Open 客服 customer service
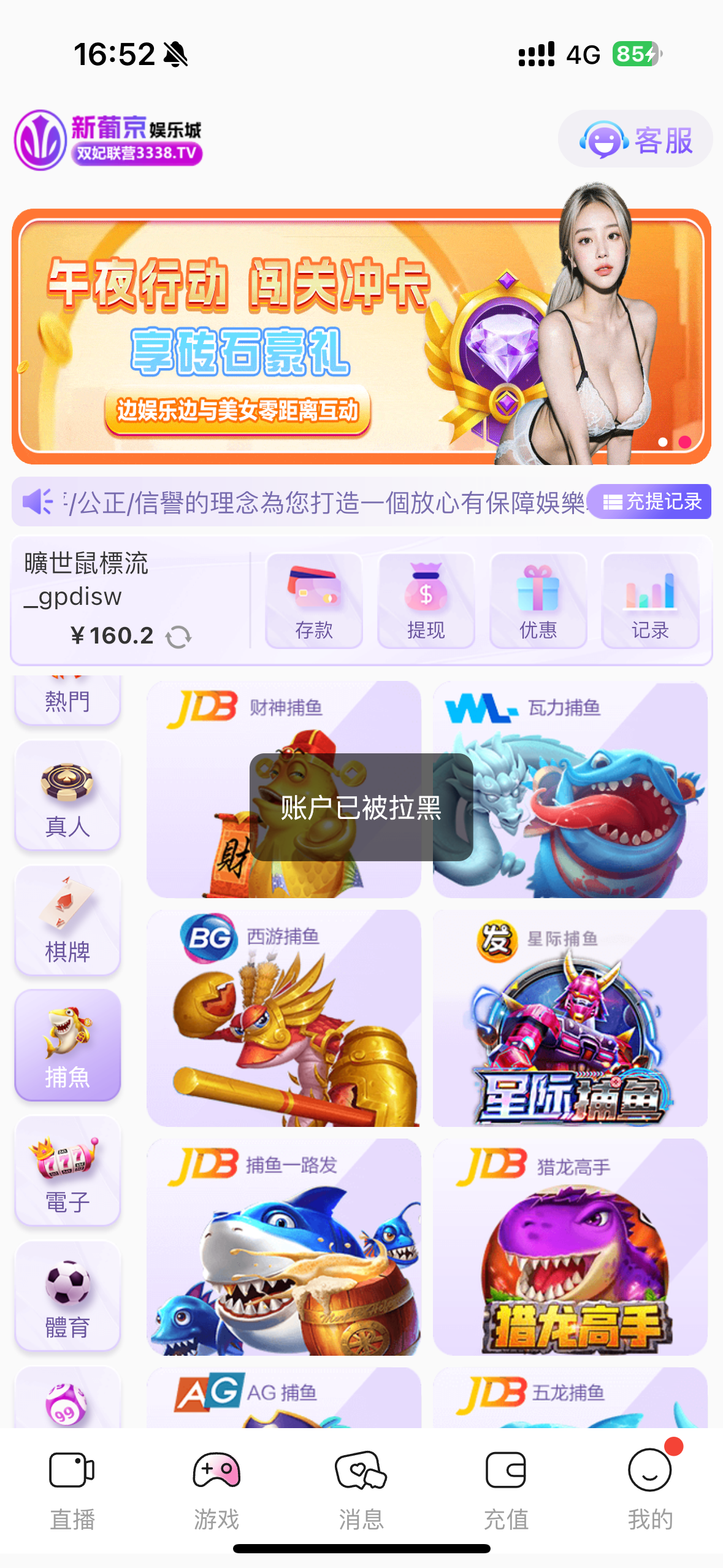 [635, 139]
